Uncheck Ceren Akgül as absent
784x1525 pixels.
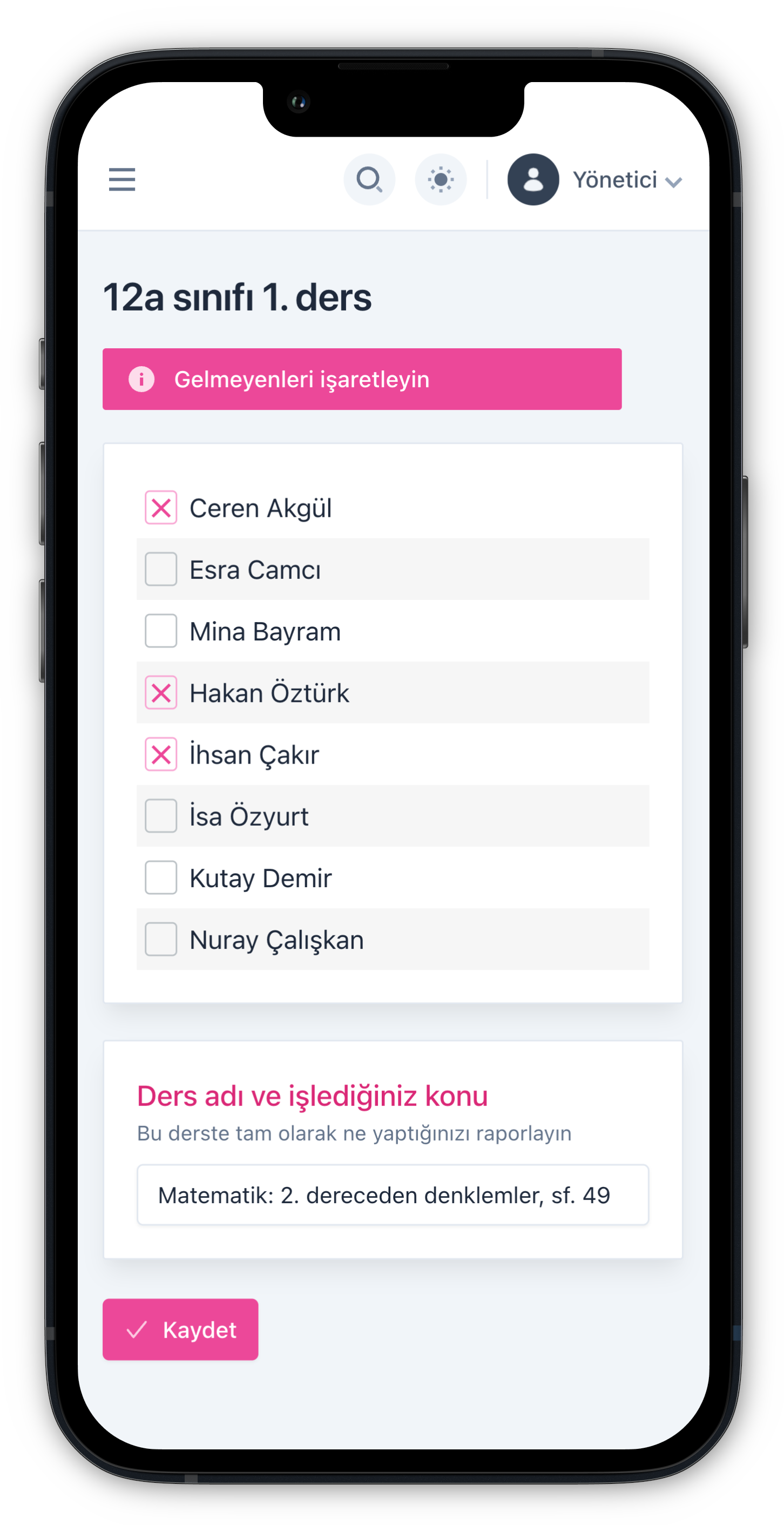161,508
